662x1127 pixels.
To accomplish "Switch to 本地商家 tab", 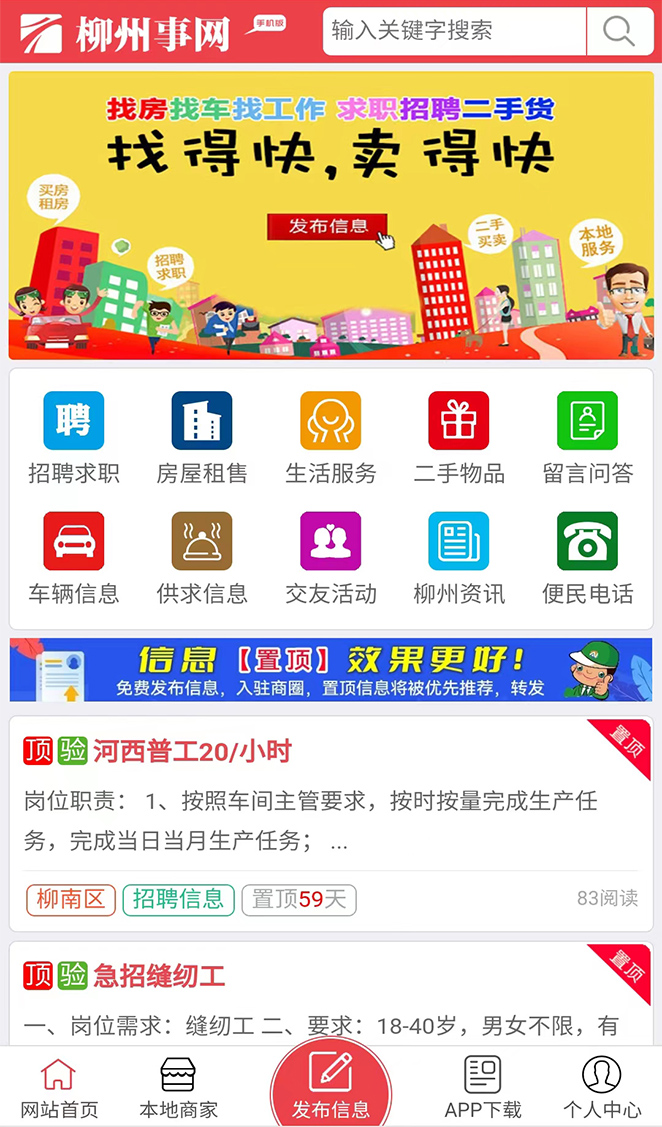I will [x=178, y=1088].
